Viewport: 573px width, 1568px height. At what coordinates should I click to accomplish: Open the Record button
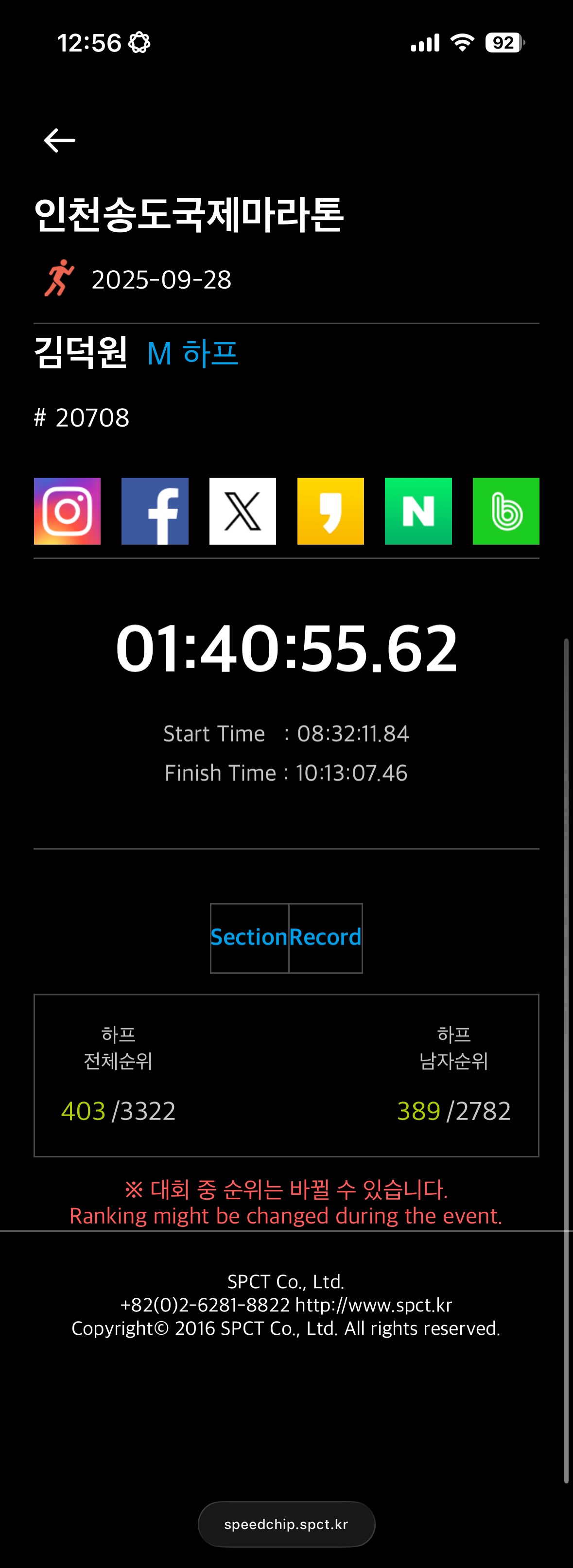tap(325, 938)
